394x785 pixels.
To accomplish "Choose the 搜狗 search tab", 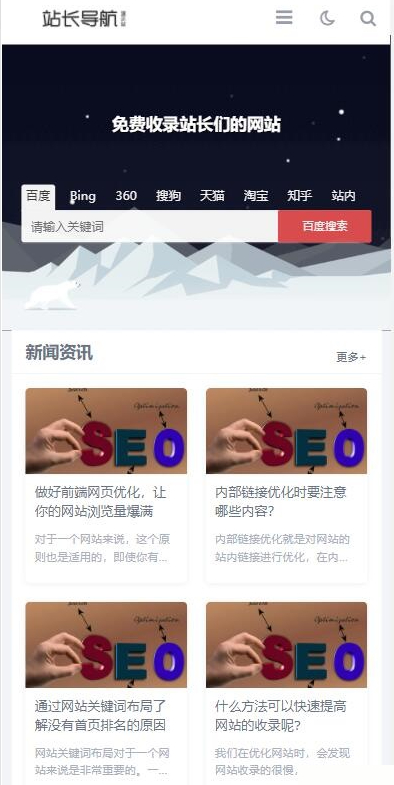I will coord(168,196).
